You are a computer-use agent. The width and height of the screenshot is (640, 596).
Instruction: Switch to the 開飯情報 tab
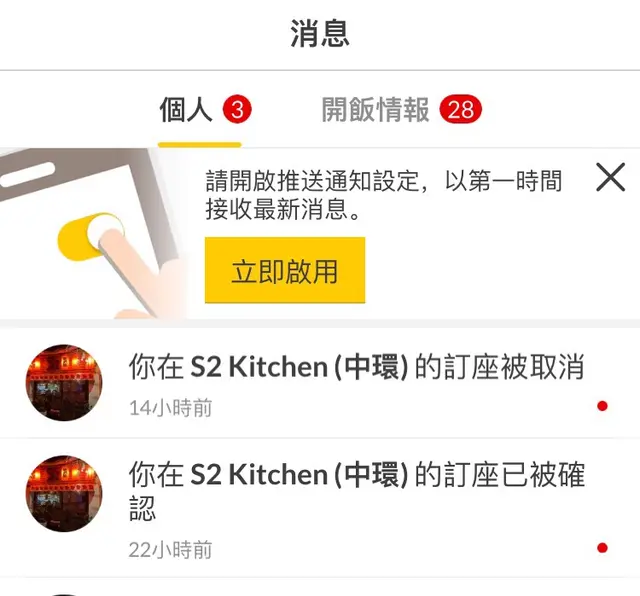coord(376,110)
